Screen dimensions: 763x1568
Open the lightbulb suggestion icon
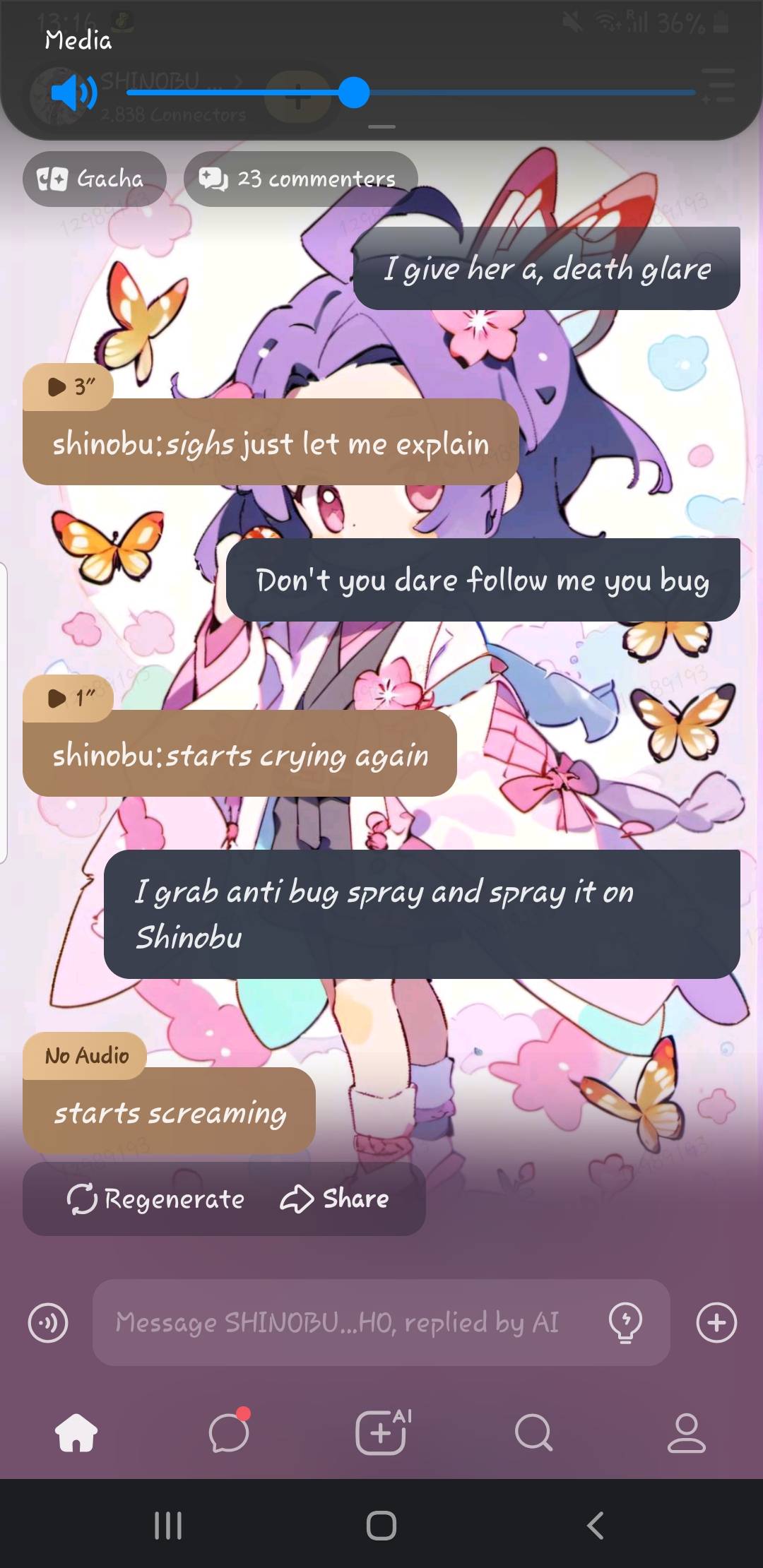(625, 1322)
